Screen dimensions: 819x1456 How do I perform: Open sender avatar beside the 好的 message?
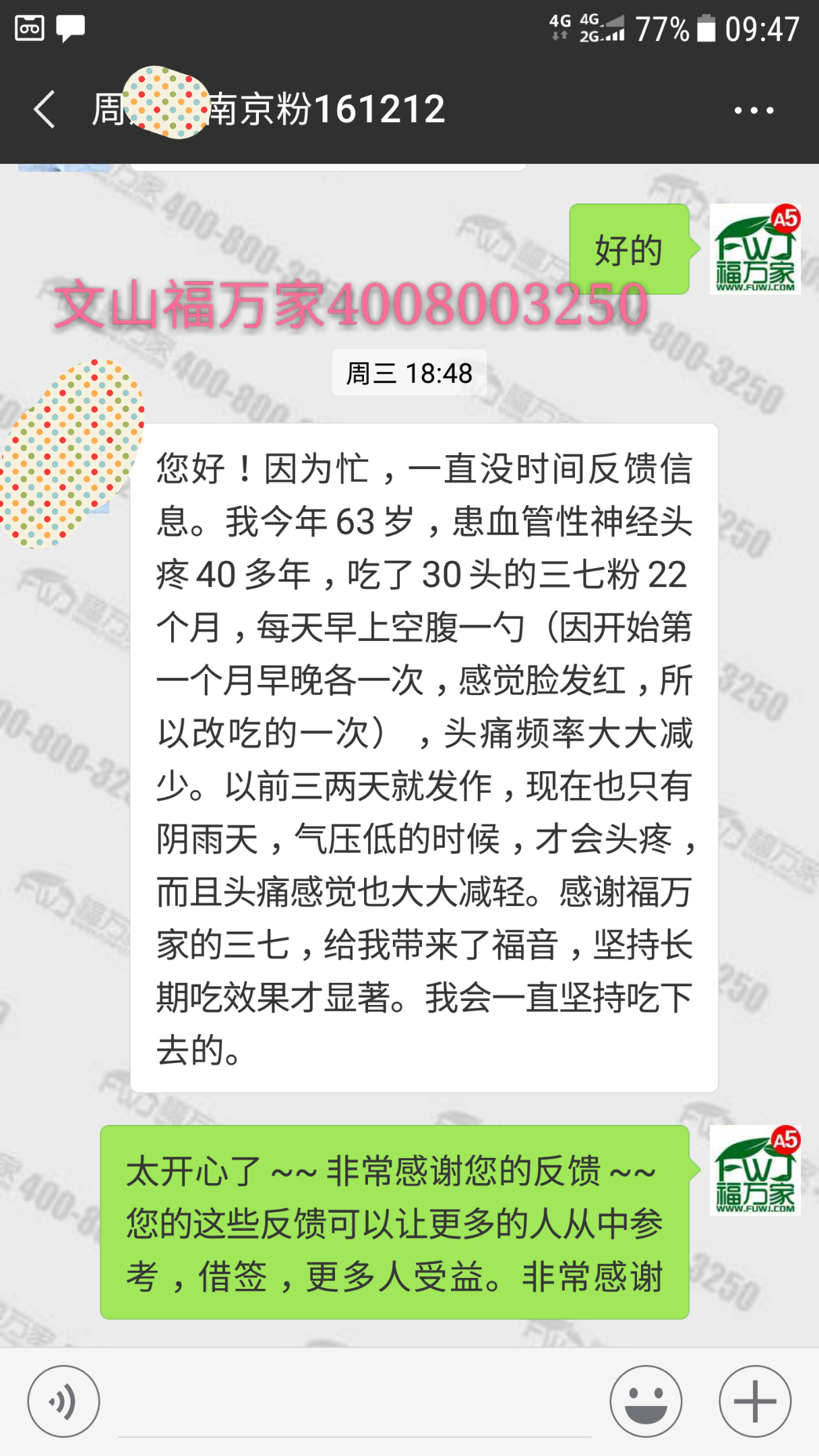[754, 249]
